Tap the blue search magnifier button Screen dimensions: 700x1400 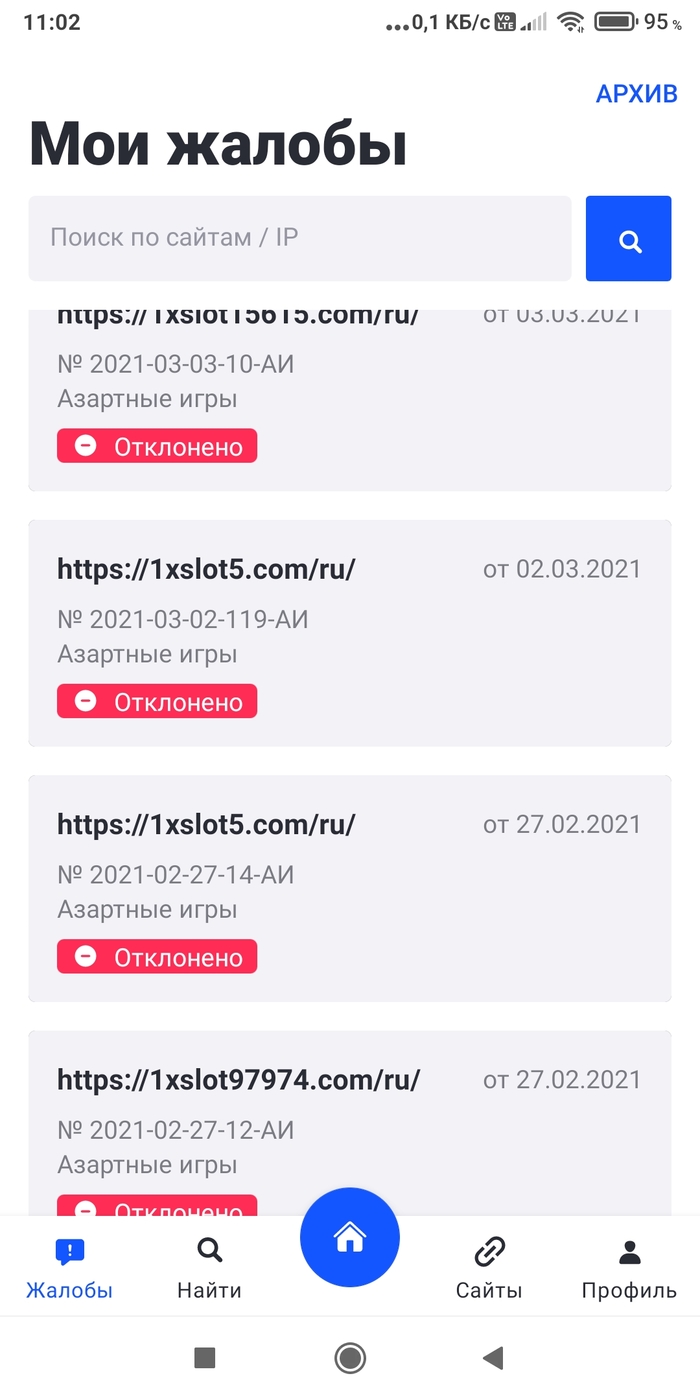point(628,239)
